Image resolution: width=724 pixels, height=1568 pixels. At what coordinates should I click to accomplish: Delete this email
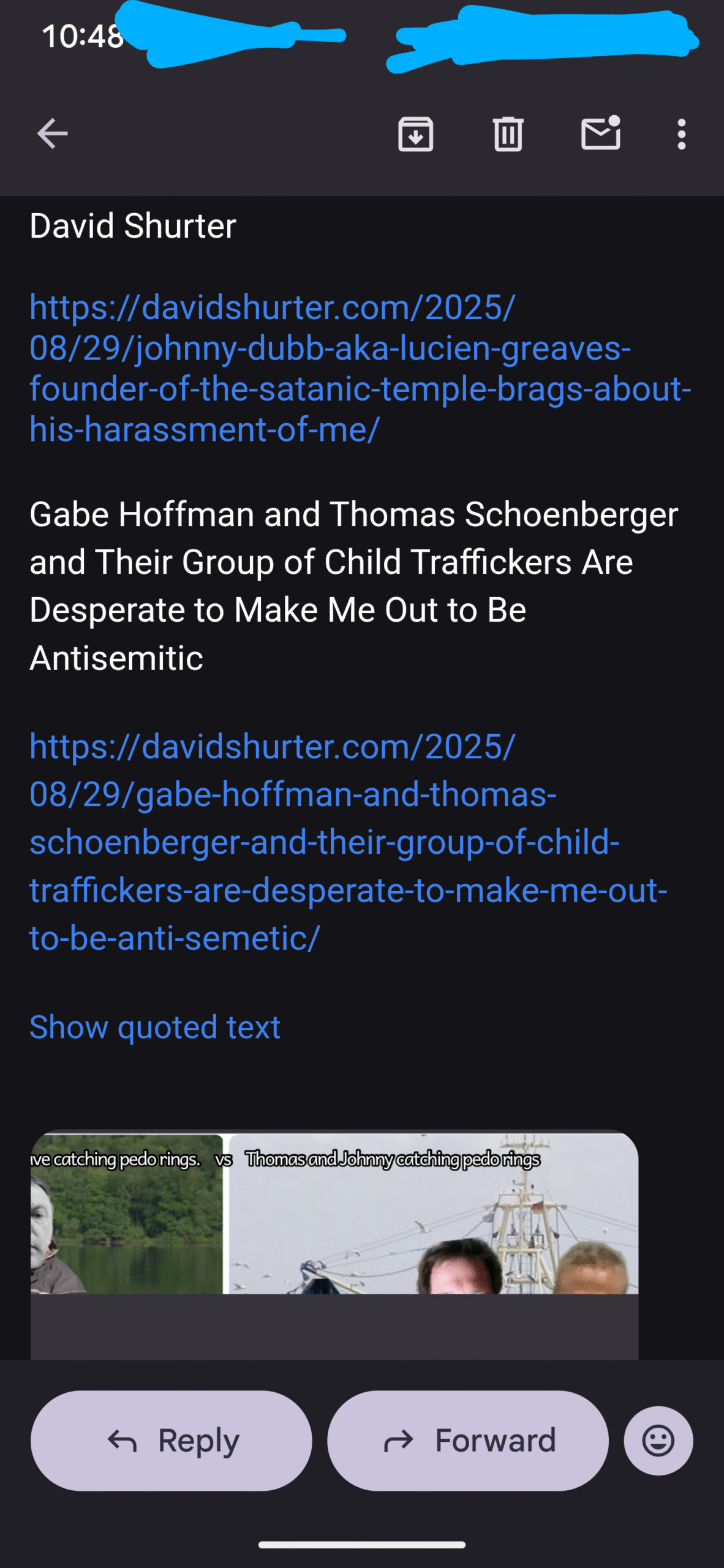pyautogui.click(x=508, y=134)
